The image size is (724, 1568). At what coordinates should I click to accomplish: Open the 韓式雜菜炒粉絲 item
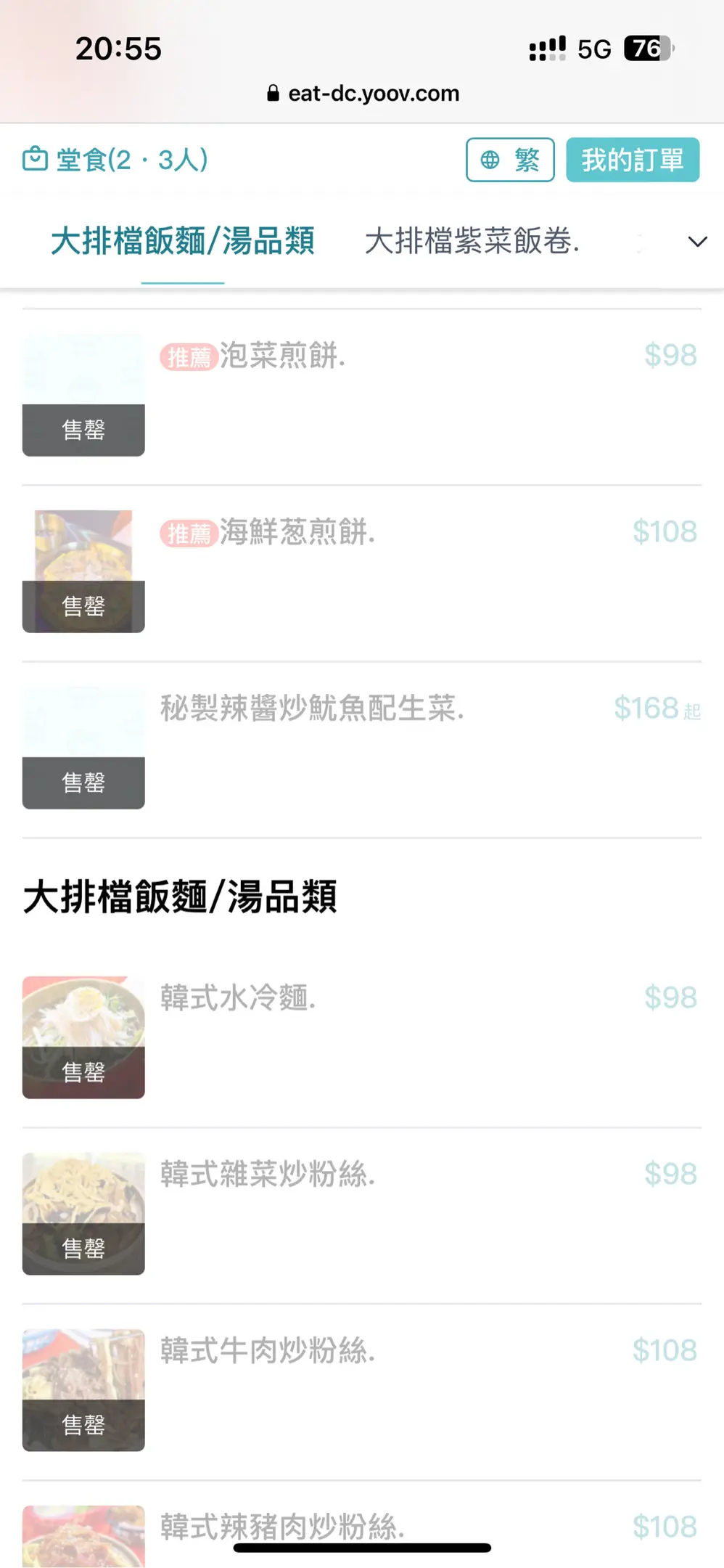(267, 1174)
